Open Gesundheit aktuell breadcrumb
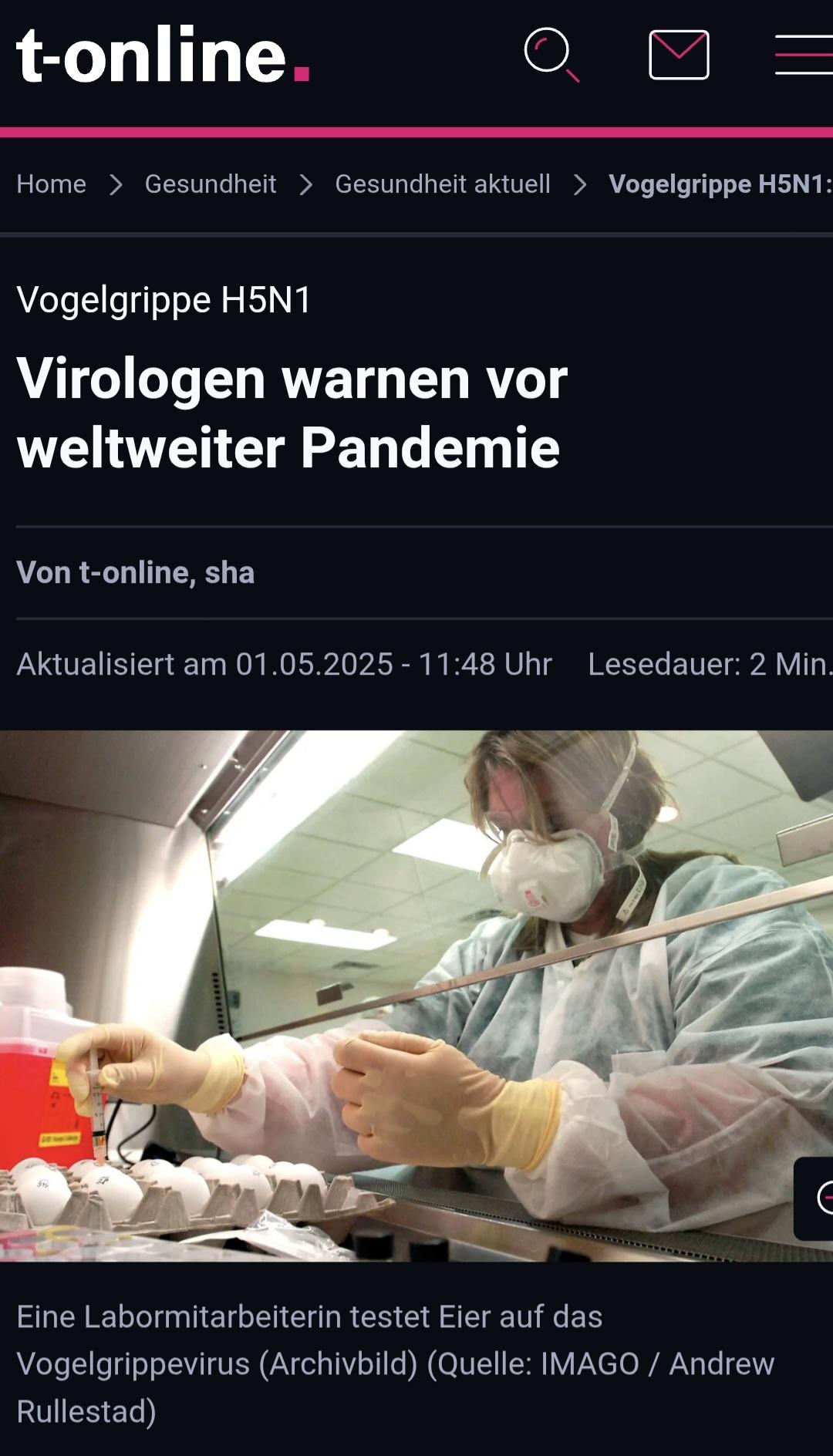 click(x=443, y=184)
